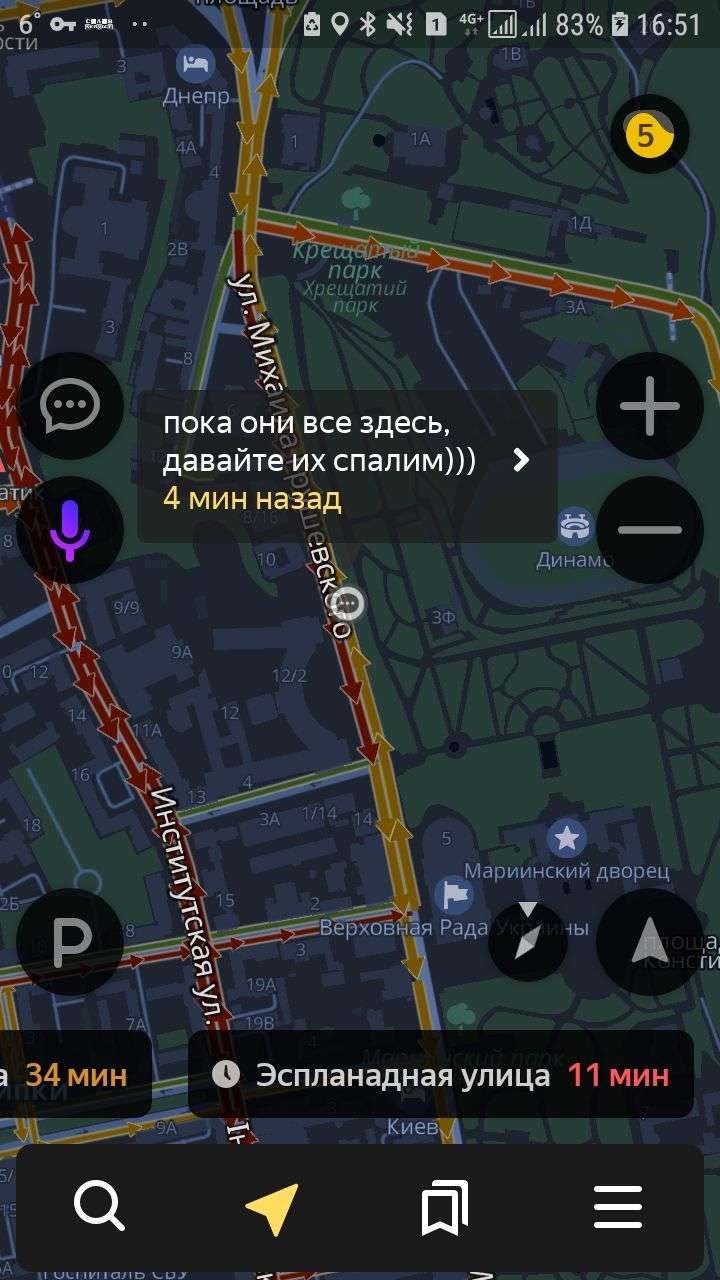This screenshot has height=1280, width=720.
Task: Open the hamburger menu
Action: [x=618, y=1207]
